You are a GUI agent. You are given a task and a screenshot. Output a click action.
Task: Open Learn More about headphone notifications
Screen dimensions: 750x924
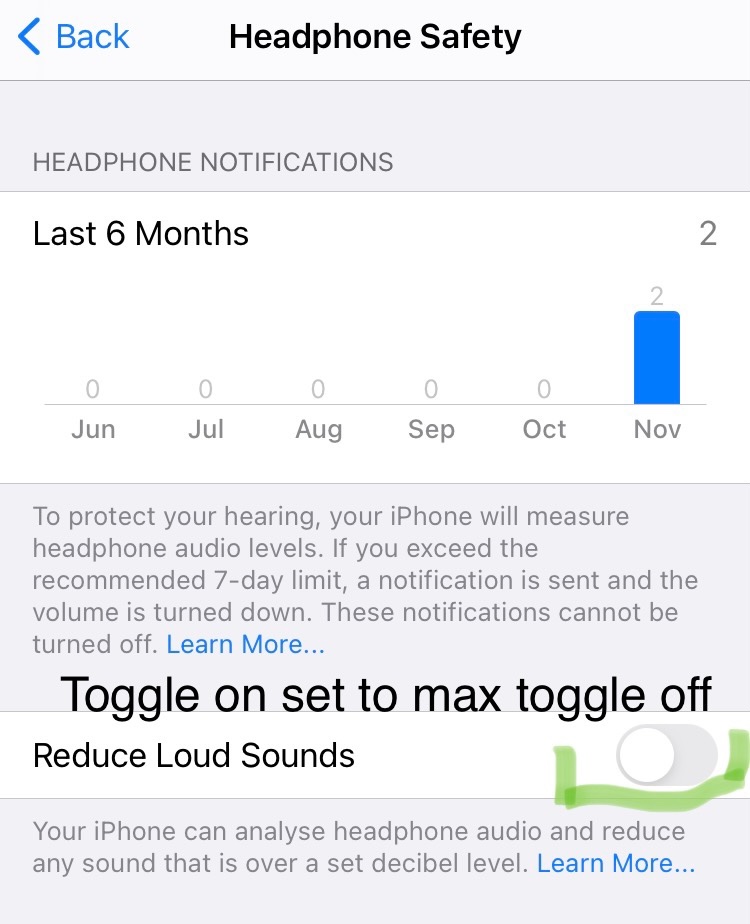tap(245, 645)
